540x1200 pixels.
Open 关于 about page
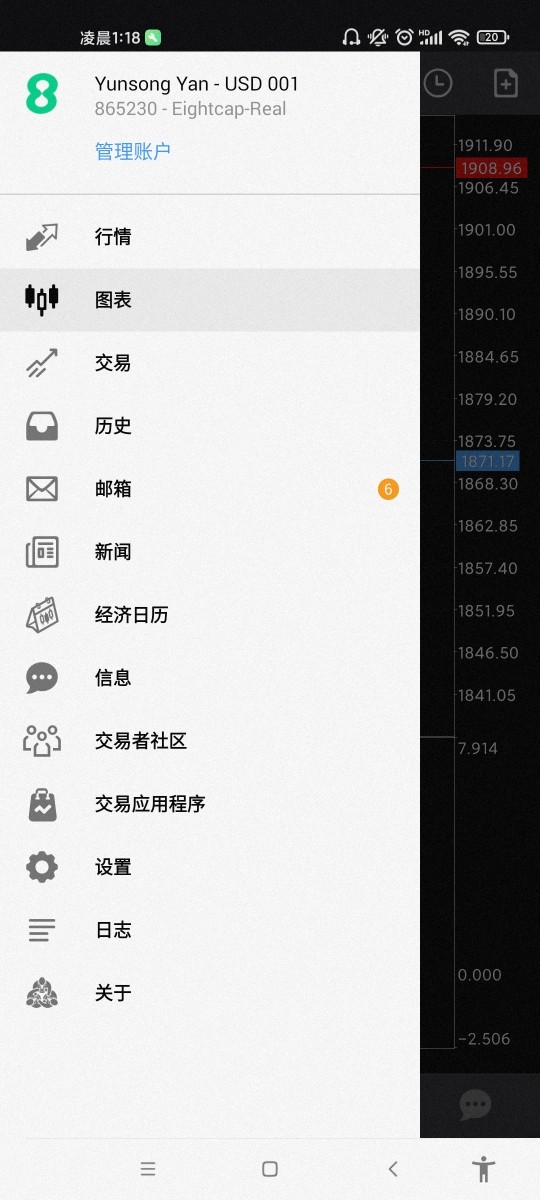tap(210, 993)
